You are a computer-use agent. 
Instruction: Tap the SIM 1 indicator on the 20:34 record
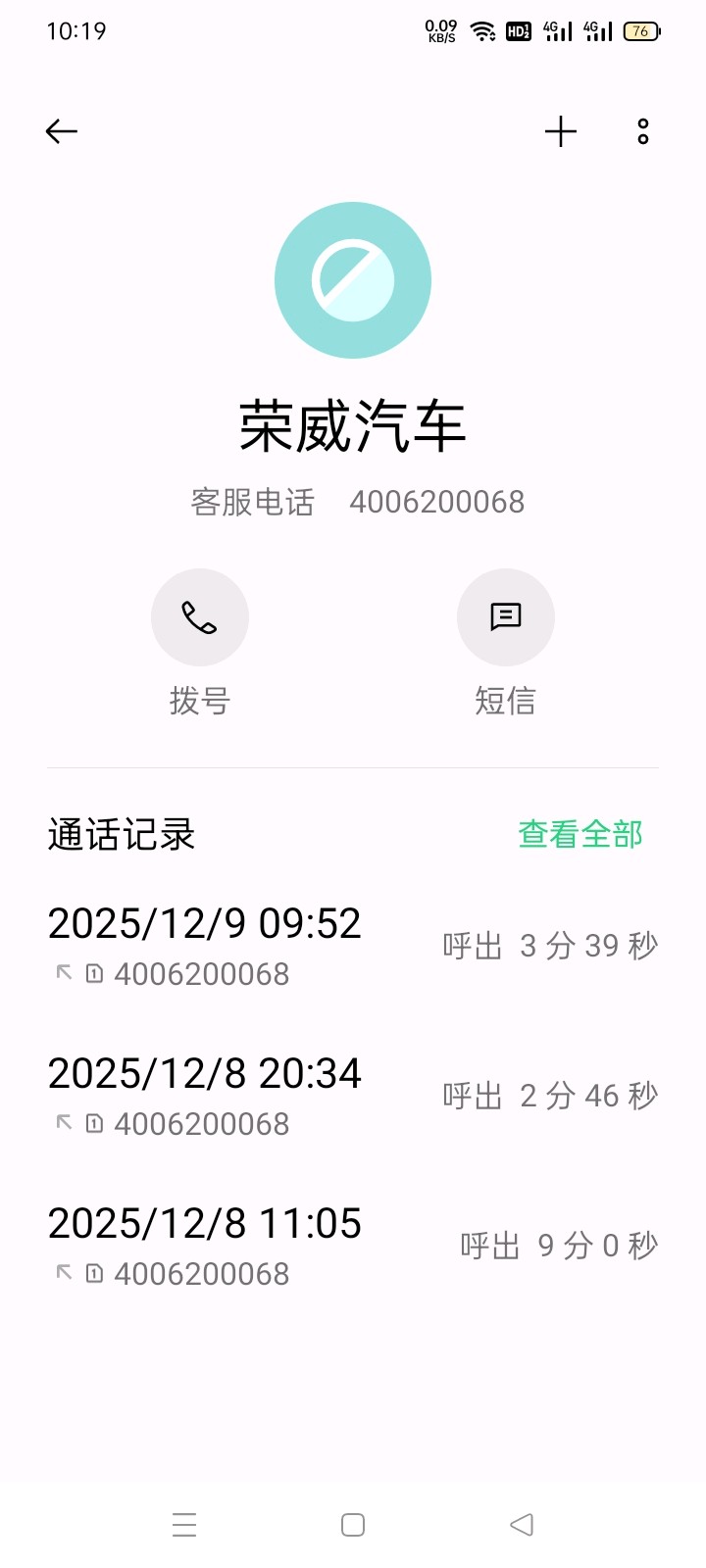tap(93, 1125)
